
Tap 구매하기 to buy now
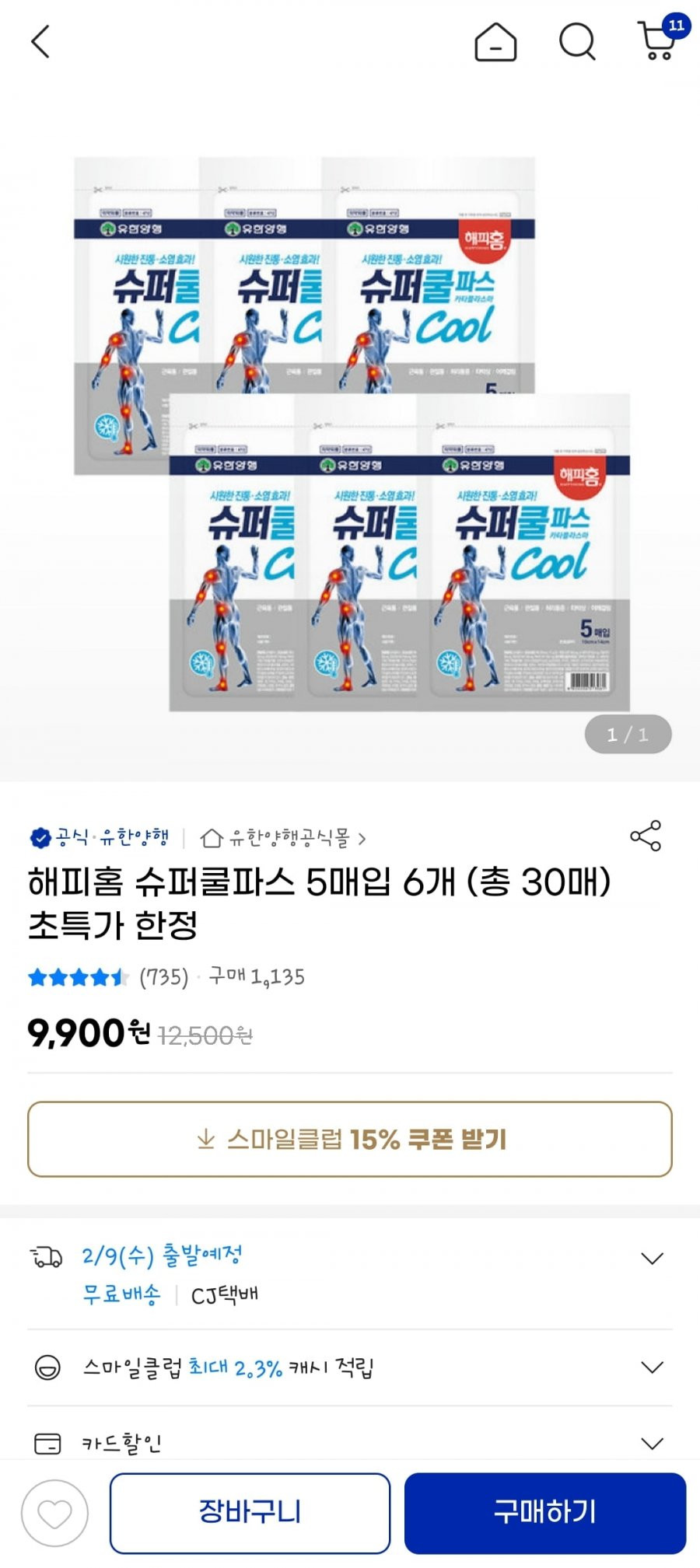[544, 1513]
